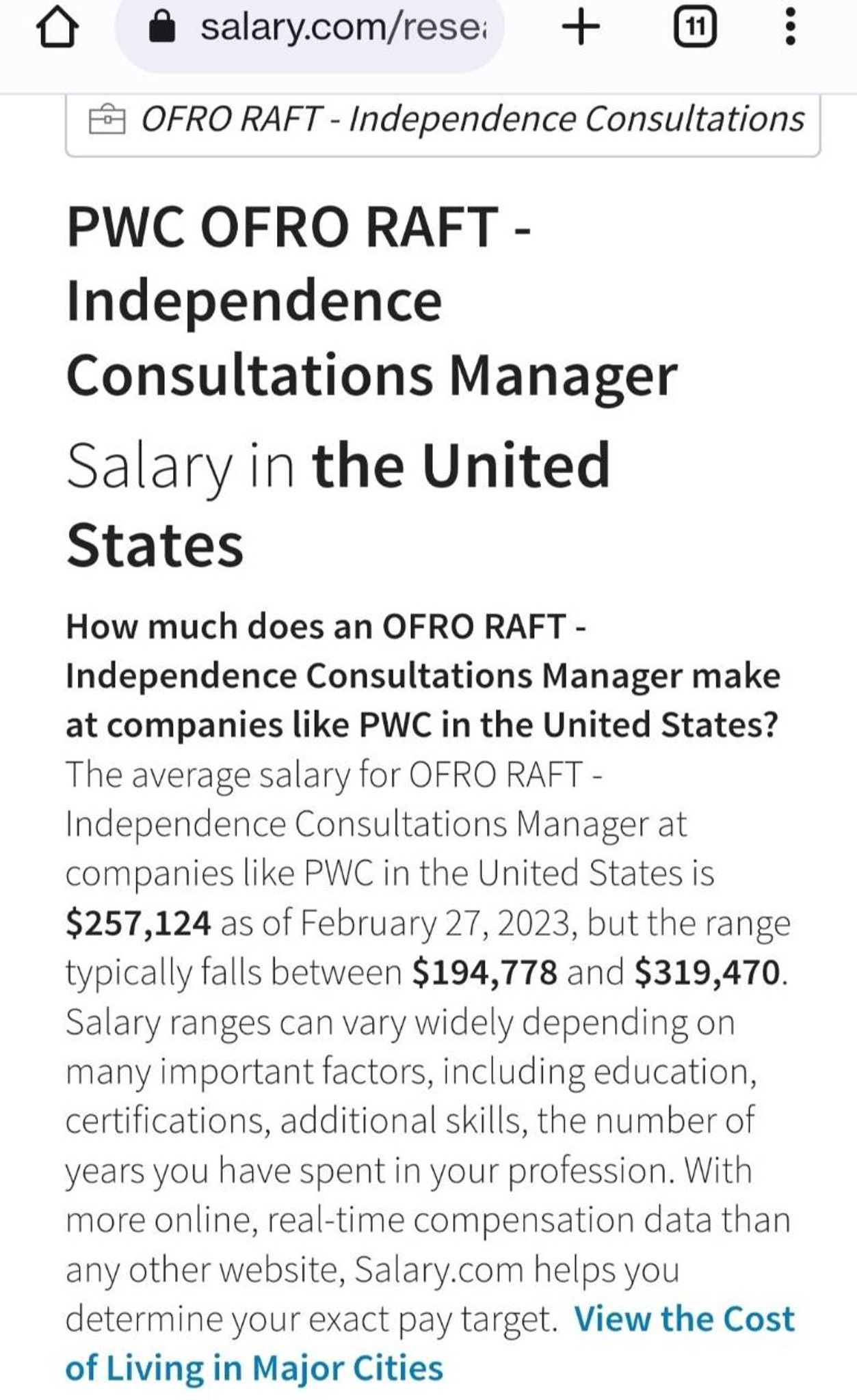Screen dimensions: 857x1400
Task: Open View the Cost of Living link
Action: point(684,1319)
